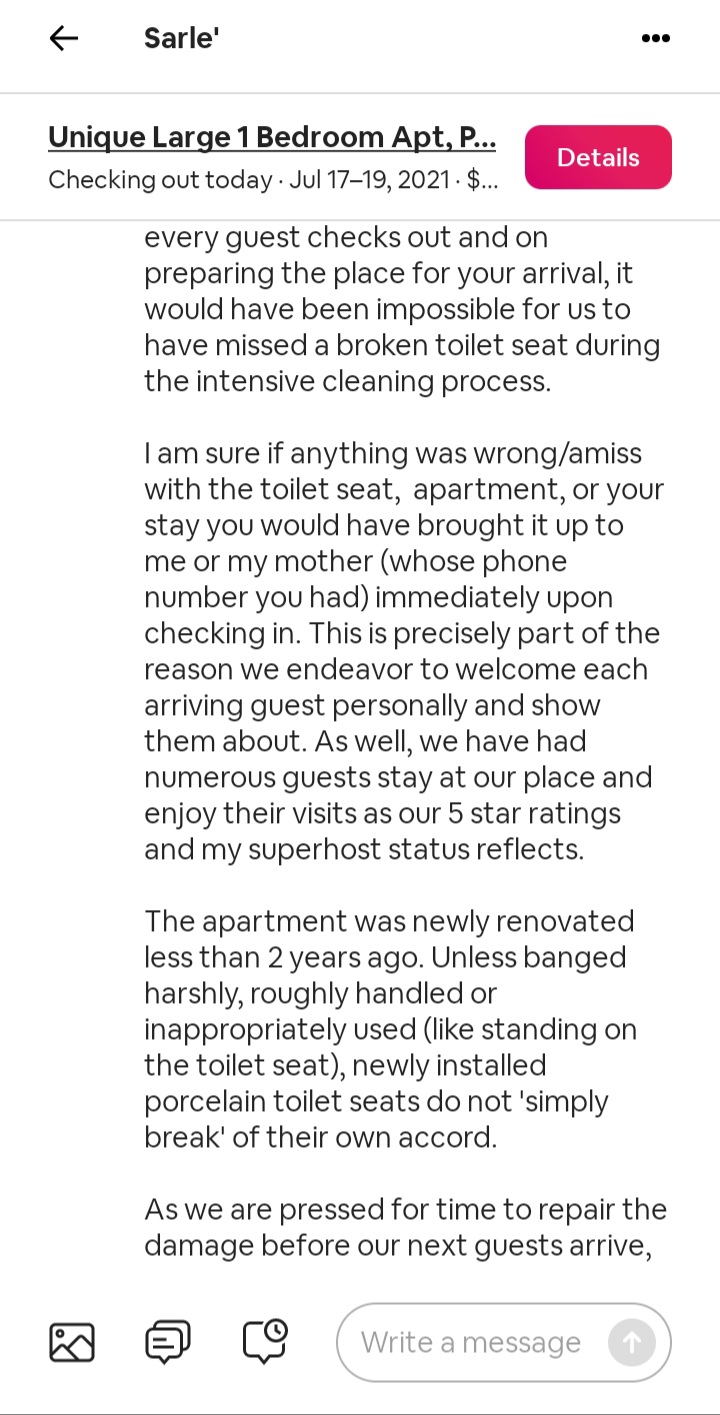
Task: Open scheduled messages with the clock bubble icon
Action: click(265, 1341)
